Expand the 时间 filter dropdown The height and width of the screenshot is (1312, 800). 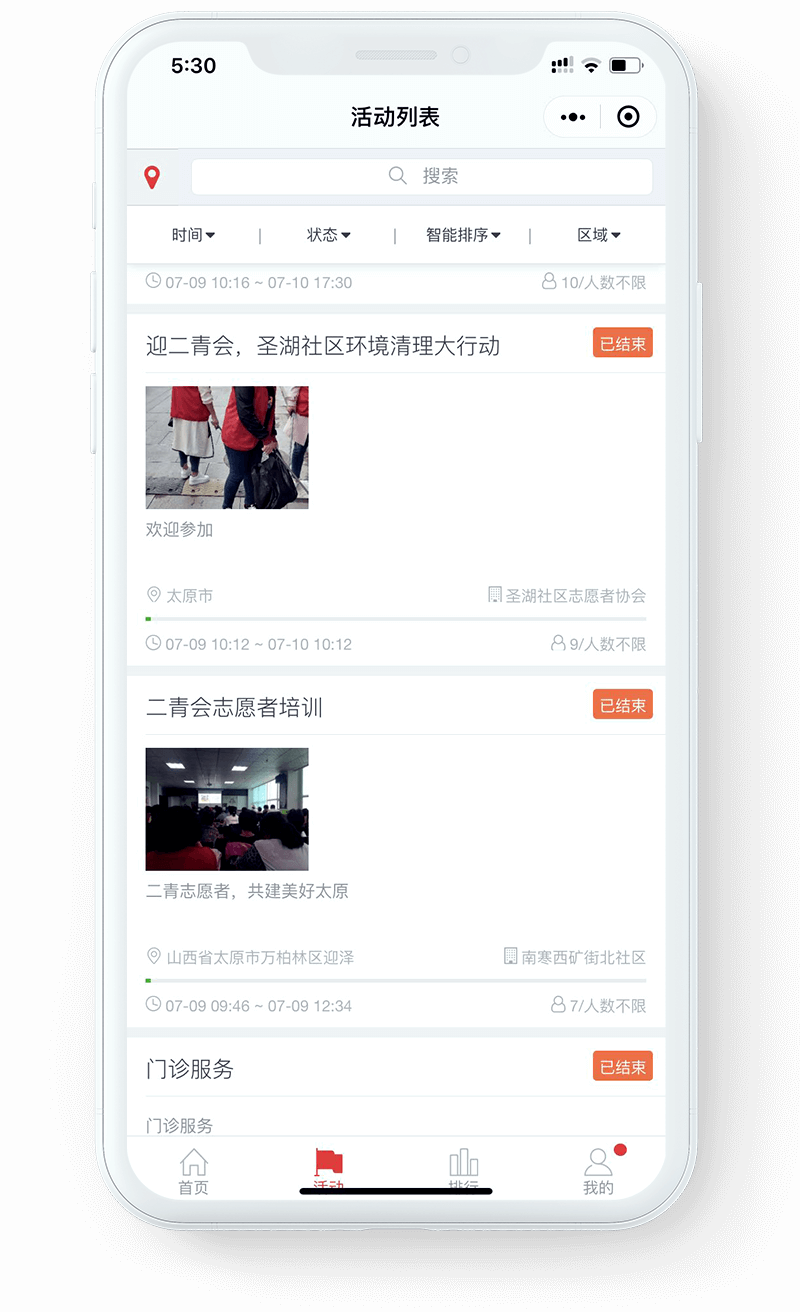click(x=193, y=235)
